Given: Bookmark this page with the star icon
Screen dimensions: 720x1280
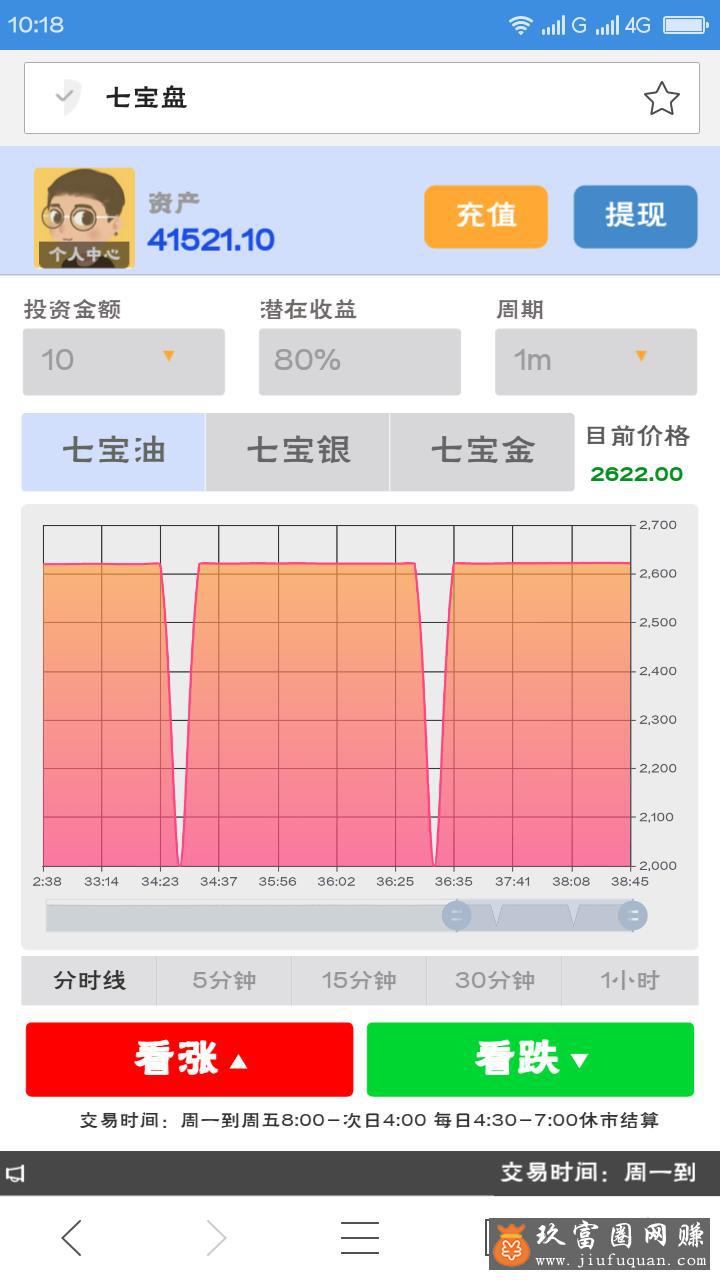Looking at the screenshot, I should 661,98.
